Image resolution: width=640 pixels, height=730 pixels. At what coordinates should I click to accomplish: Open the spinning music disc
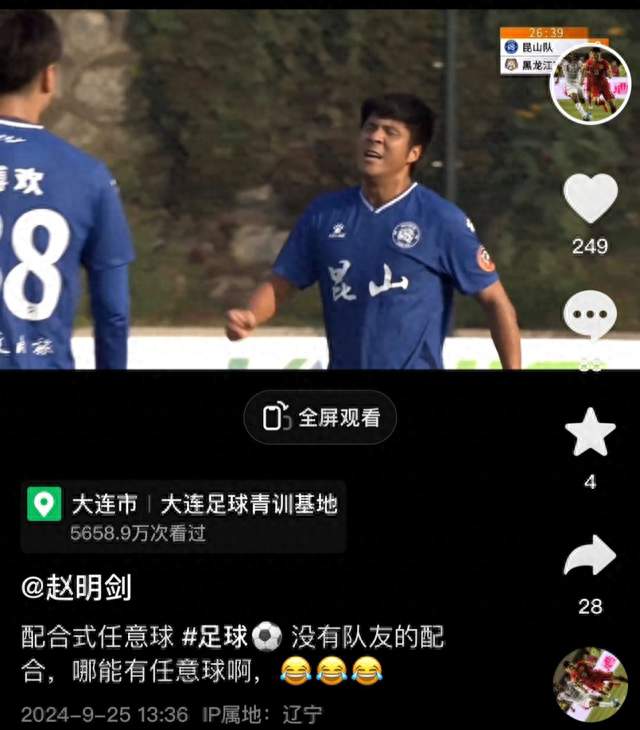click(590, 685)
